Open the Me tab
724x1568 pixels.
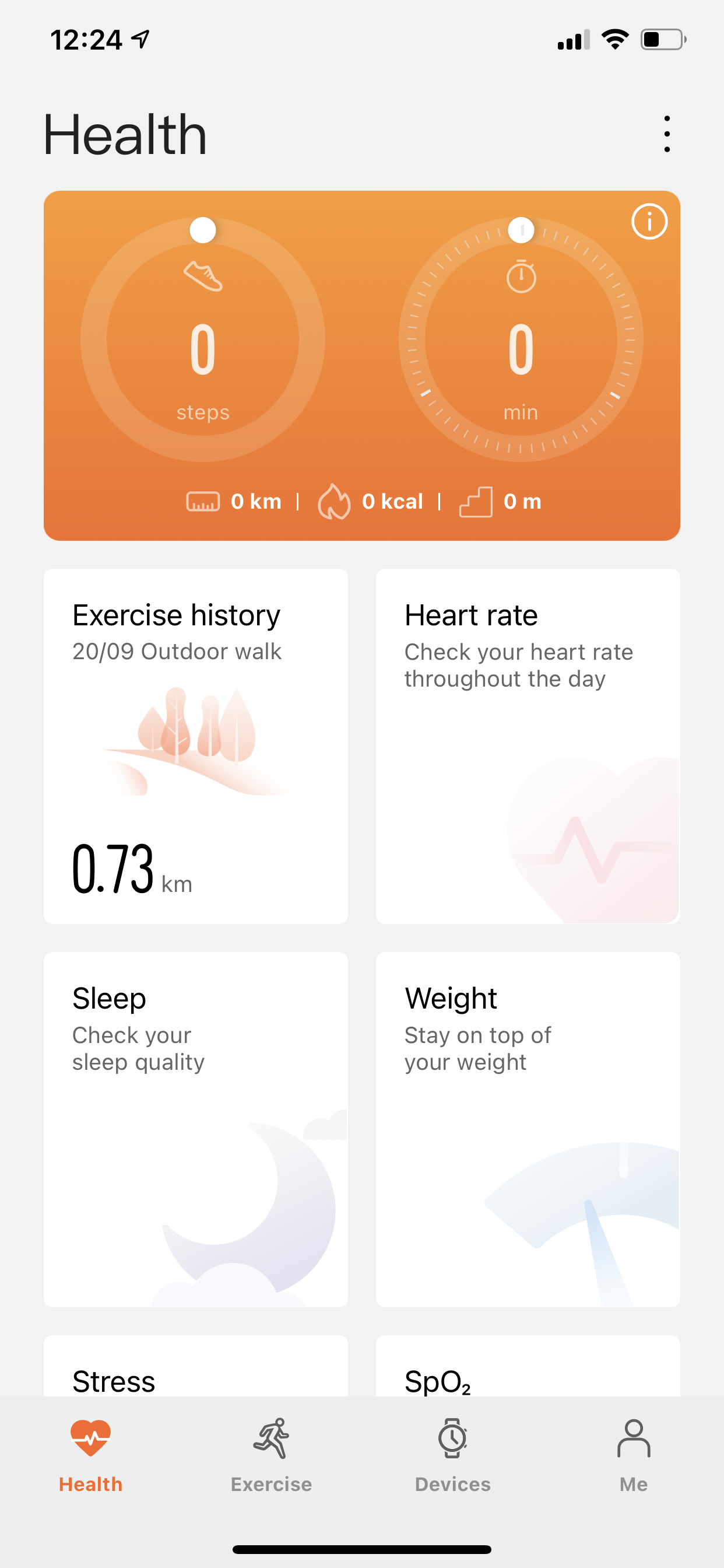coord(633,1455)
